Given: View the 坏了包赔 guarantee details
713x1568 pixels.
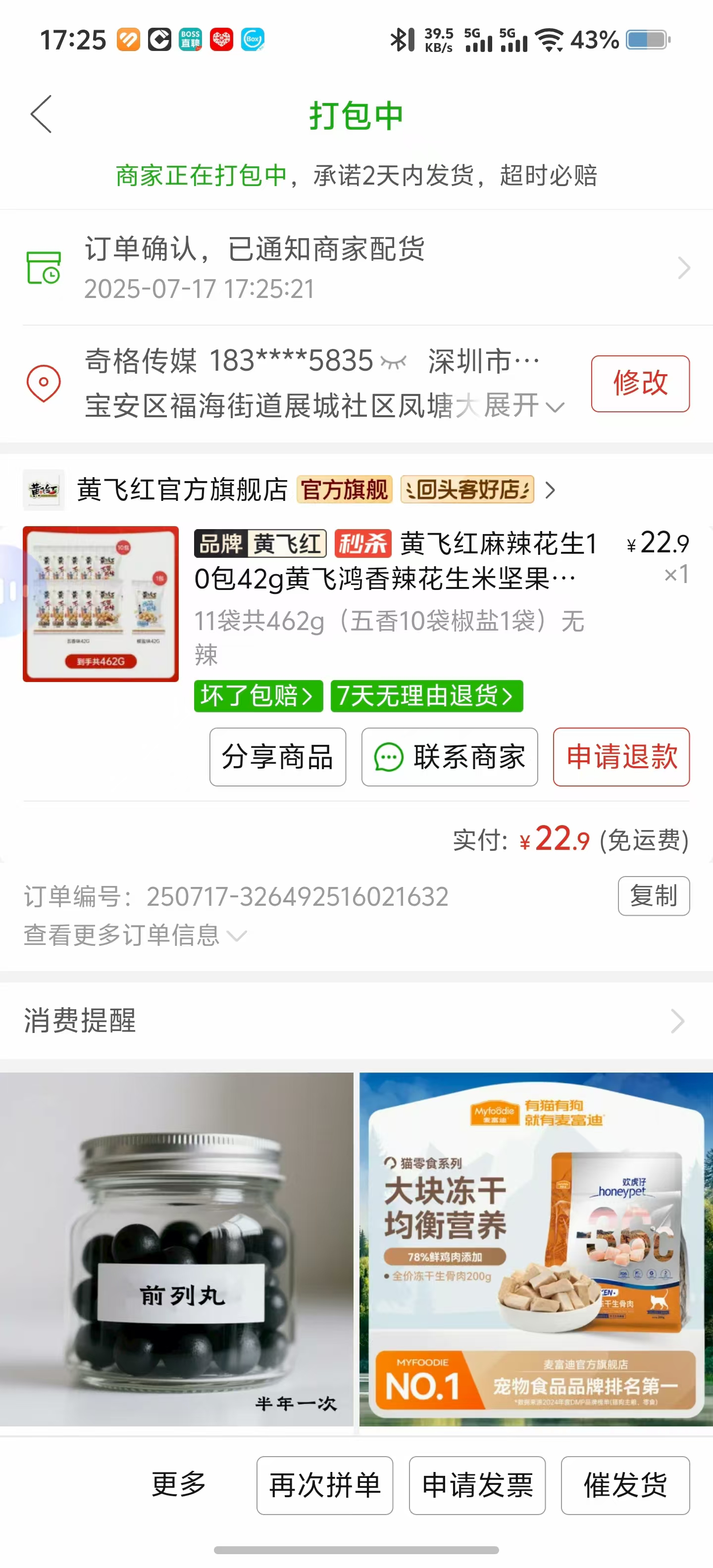Looking at the screenshot, I should (258, 696).
